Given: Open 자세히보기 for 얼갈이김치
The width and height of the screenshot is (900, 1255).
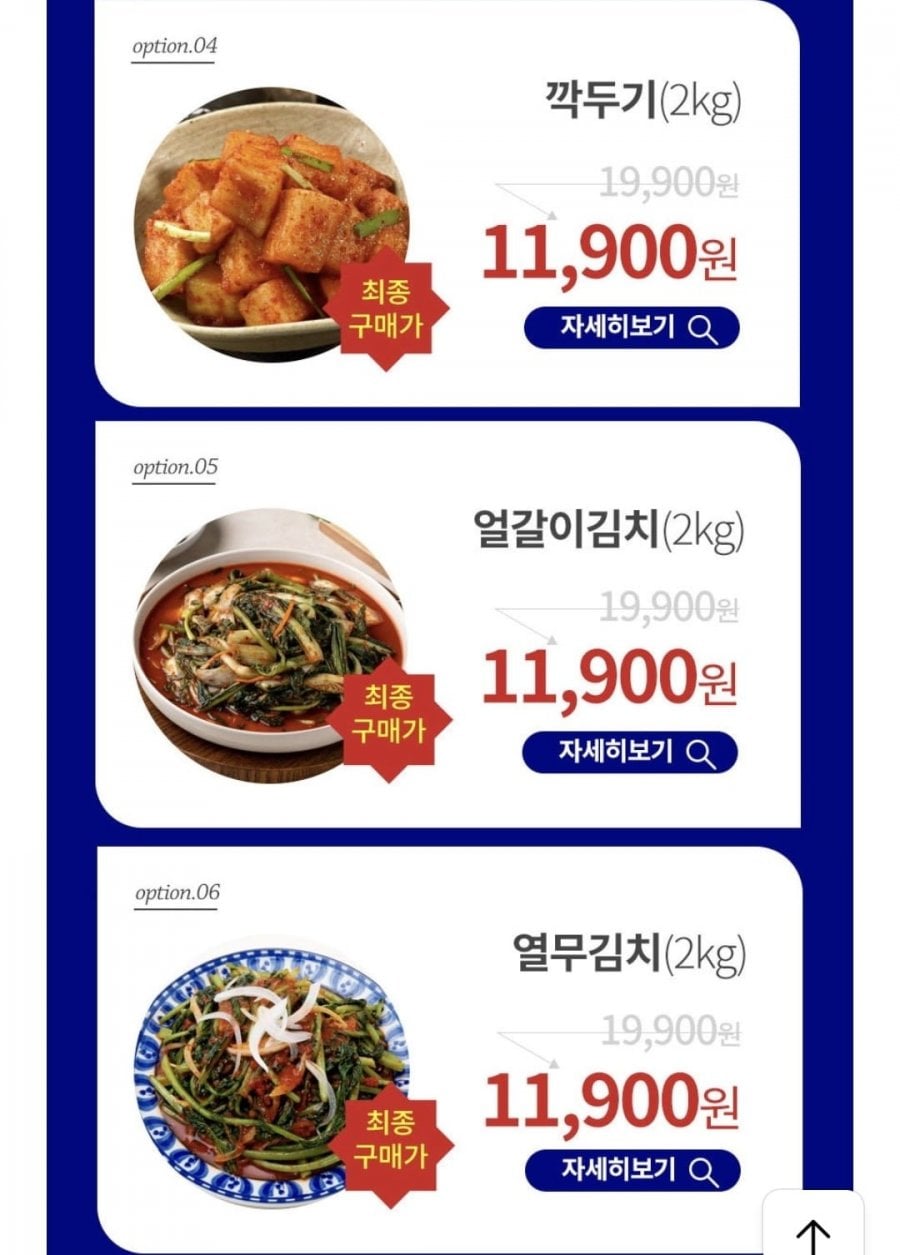Looking at the screenshot, I should coord(630,752).
